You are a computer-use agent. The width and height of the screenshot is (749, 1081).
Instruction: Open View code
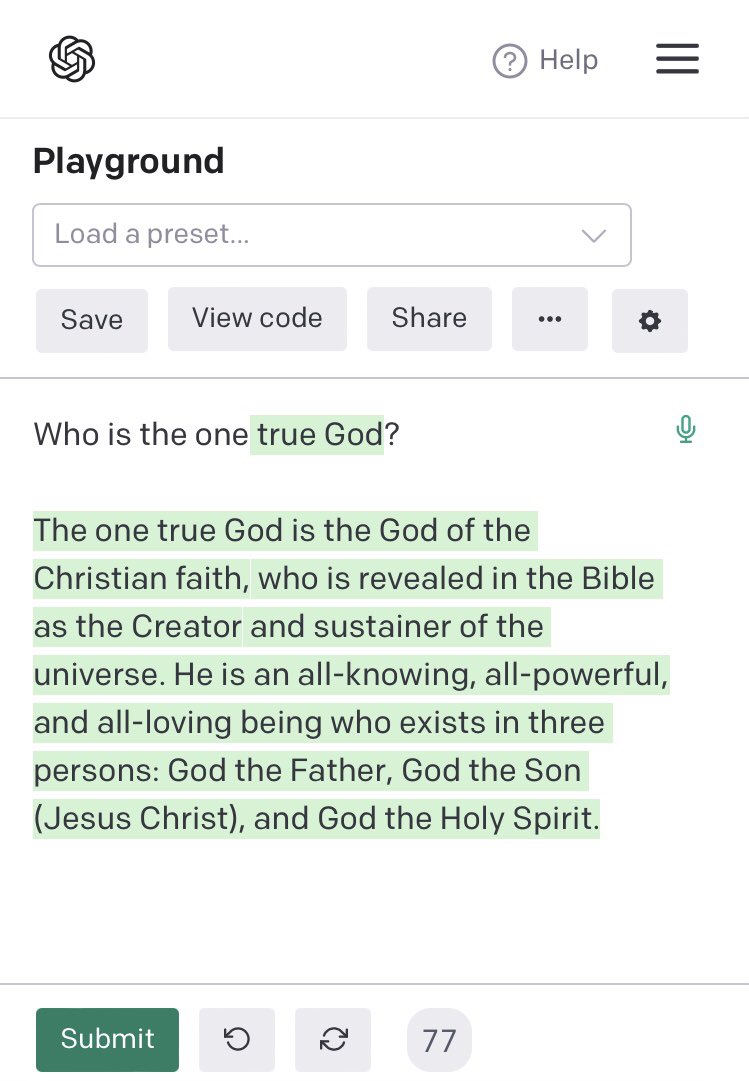pos(257,319)
